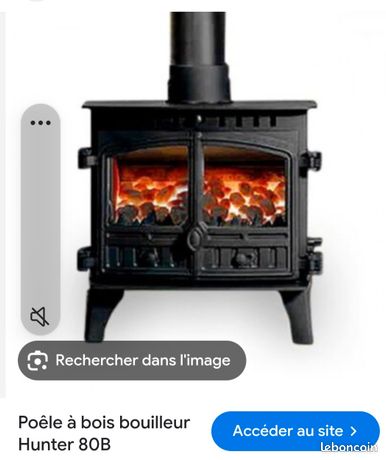Open the three-dot options menu
The height and width of the screenshot is (460, 386).
coord(40,123)
